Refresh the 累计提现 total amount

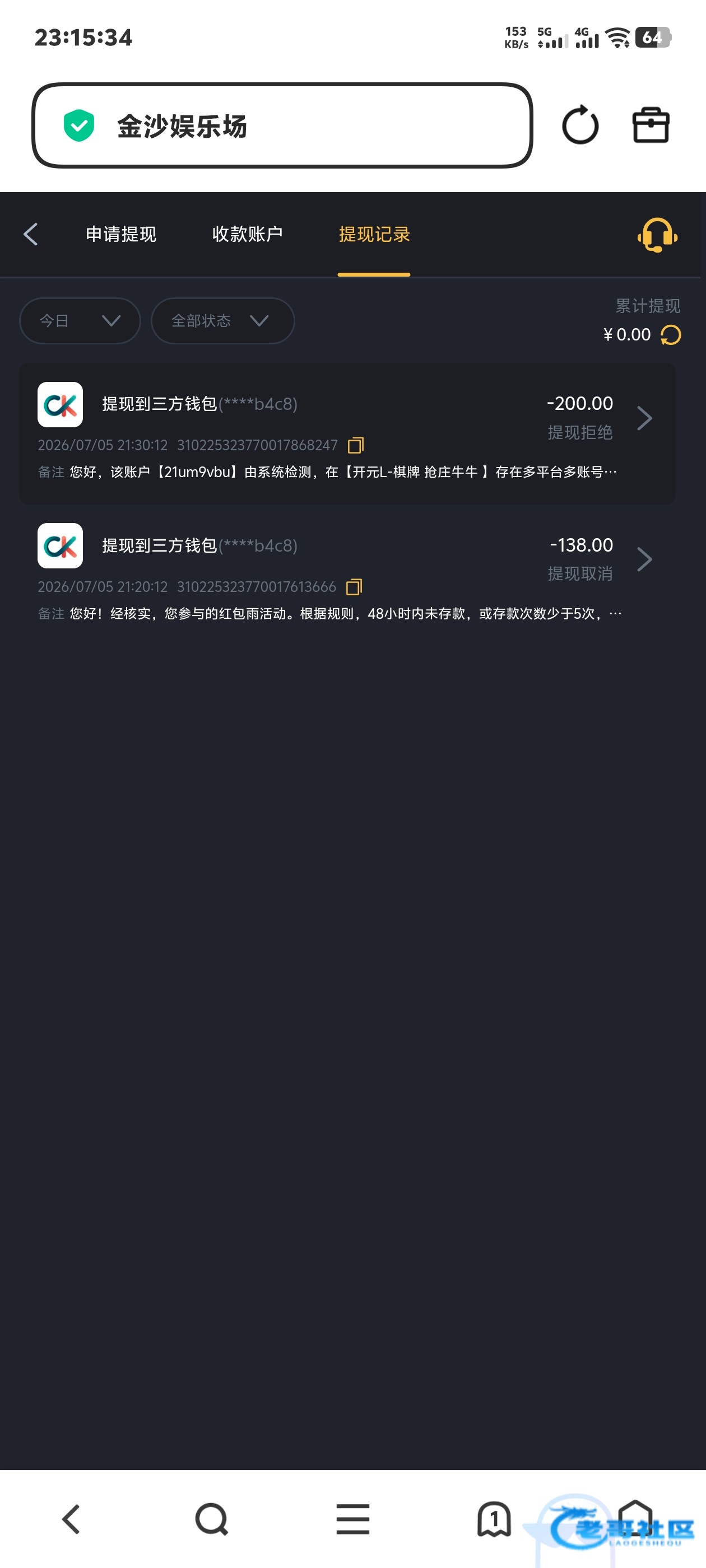pyautogui.click(x=671, y=335)
